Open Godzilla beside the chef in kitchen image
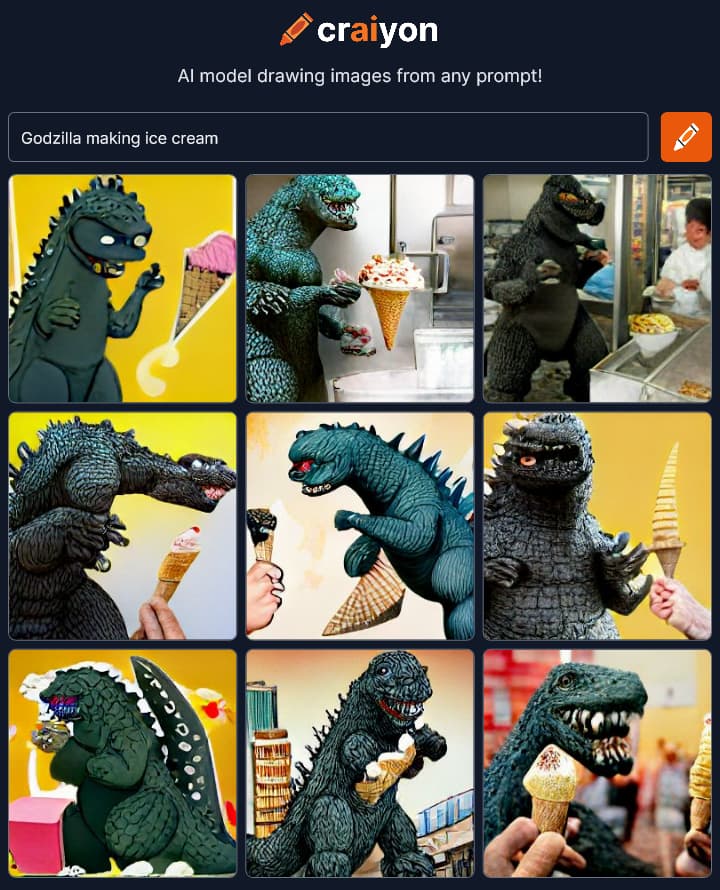The image size is (720, 890). point(597,289)
